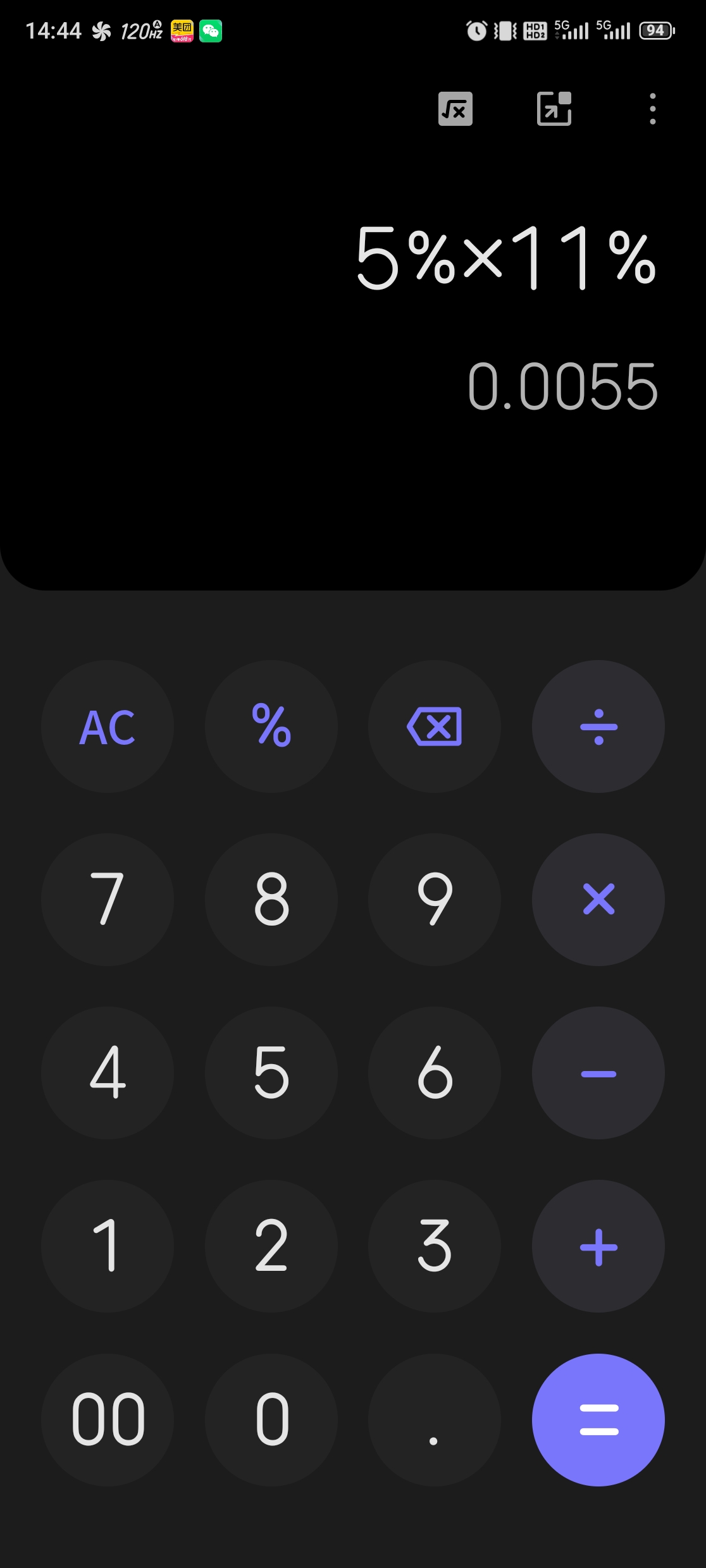
Task: Enter the digit 7
Action: 108,900
